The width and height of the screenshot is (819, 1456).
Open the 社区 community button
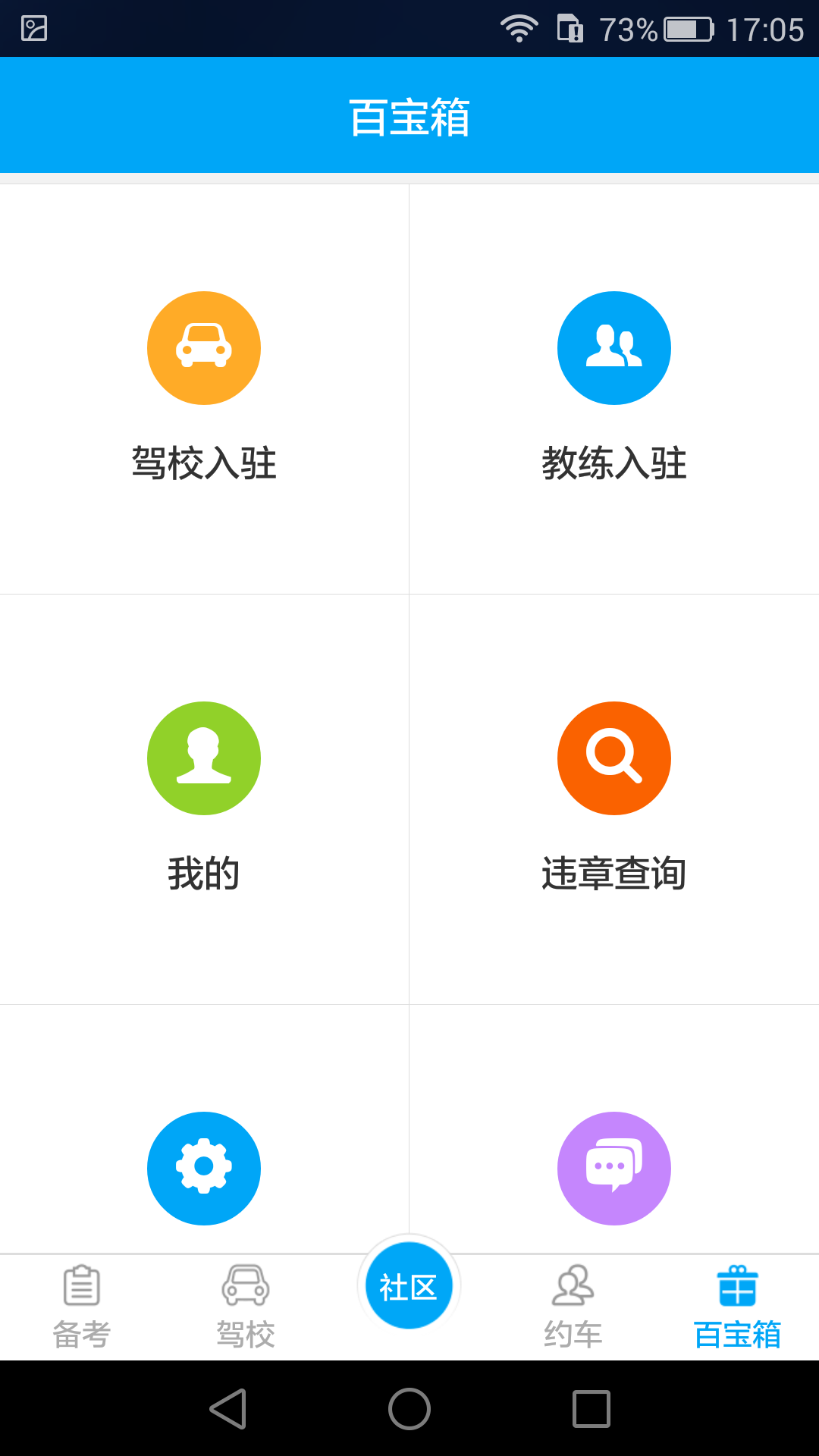(409, 1286)
